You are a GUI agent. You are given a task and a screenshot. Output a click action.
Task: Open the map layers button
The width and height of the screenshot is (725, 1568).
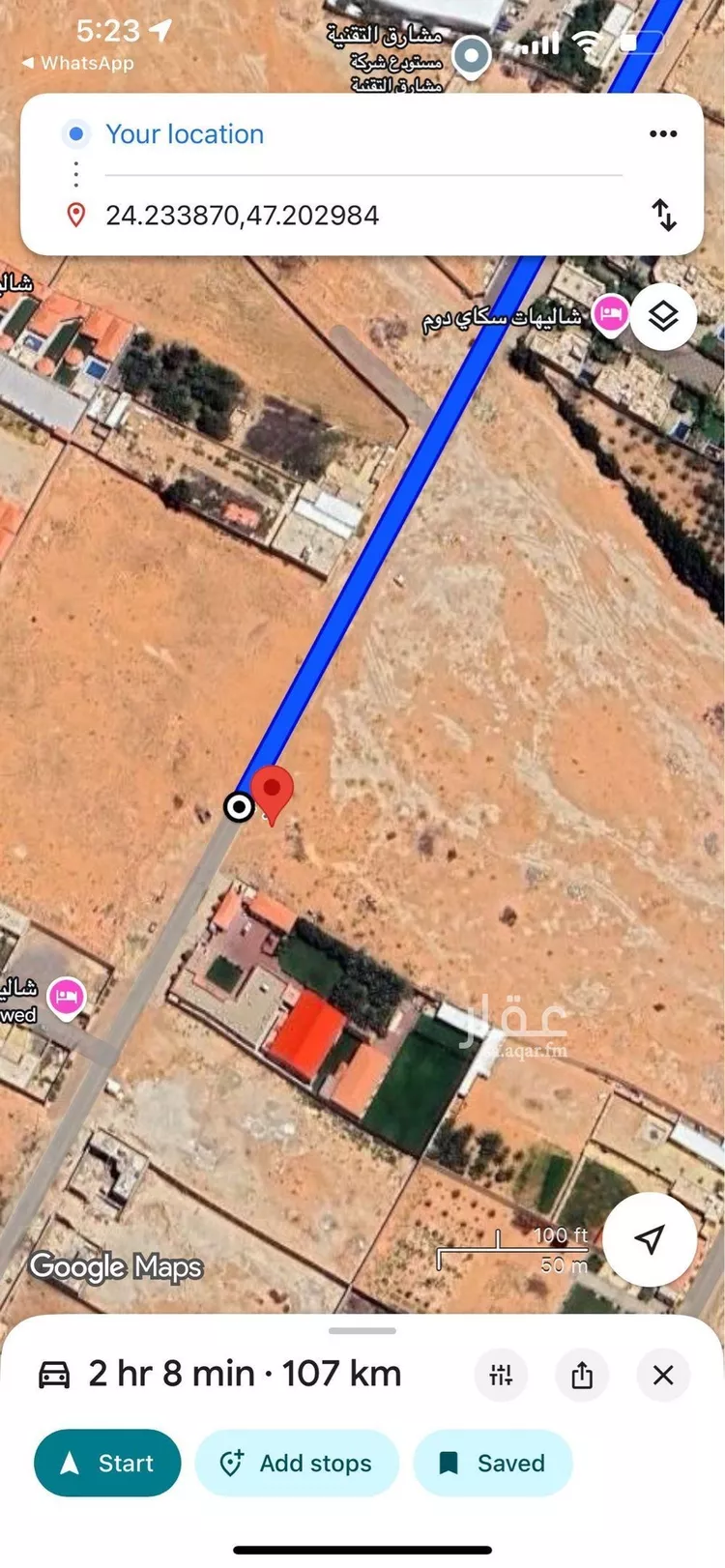[663, 316]
